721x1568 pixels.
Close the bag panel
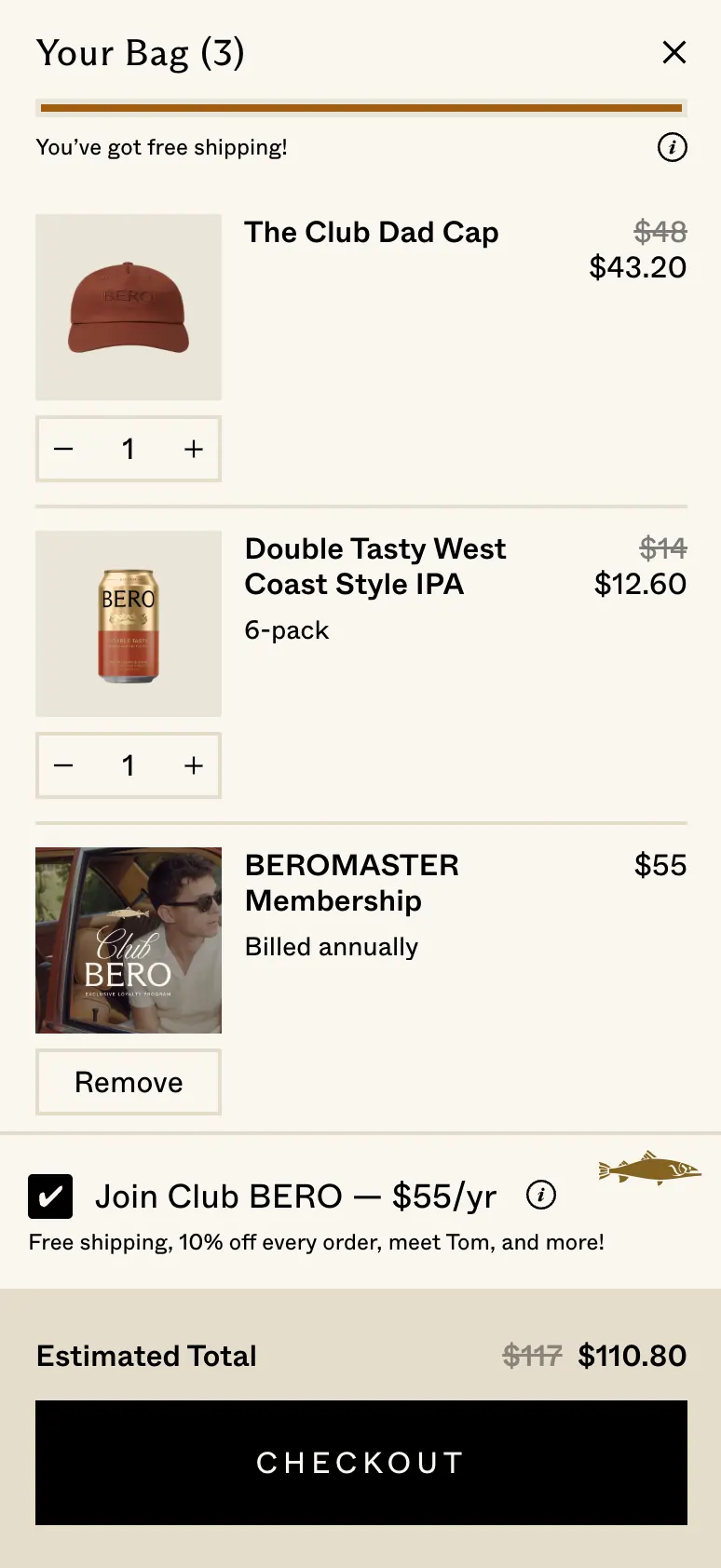coord(673,52)
